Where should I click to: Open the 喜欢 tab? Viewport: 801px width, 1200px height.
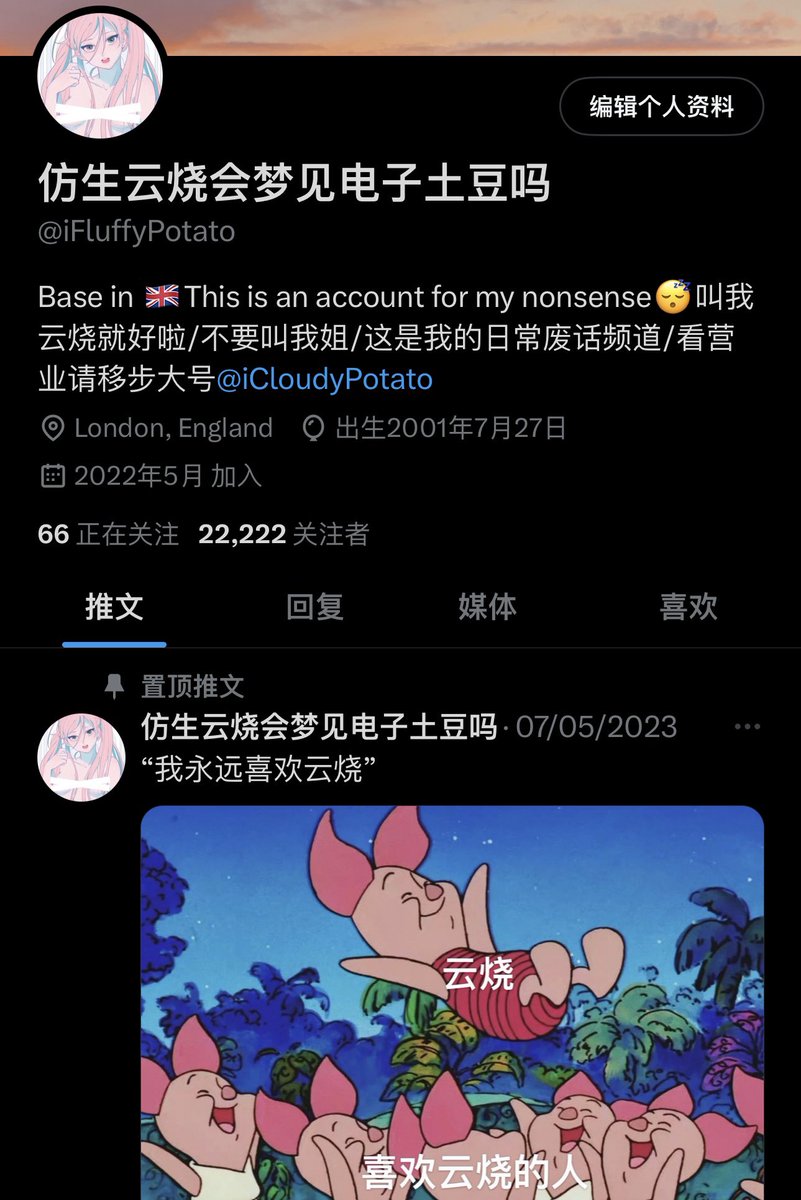pos(688,608)
